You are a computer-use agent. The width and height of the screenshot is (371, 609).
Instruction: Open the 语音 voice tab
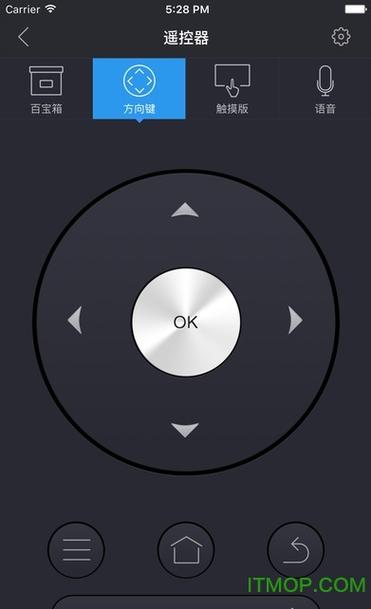325,90
